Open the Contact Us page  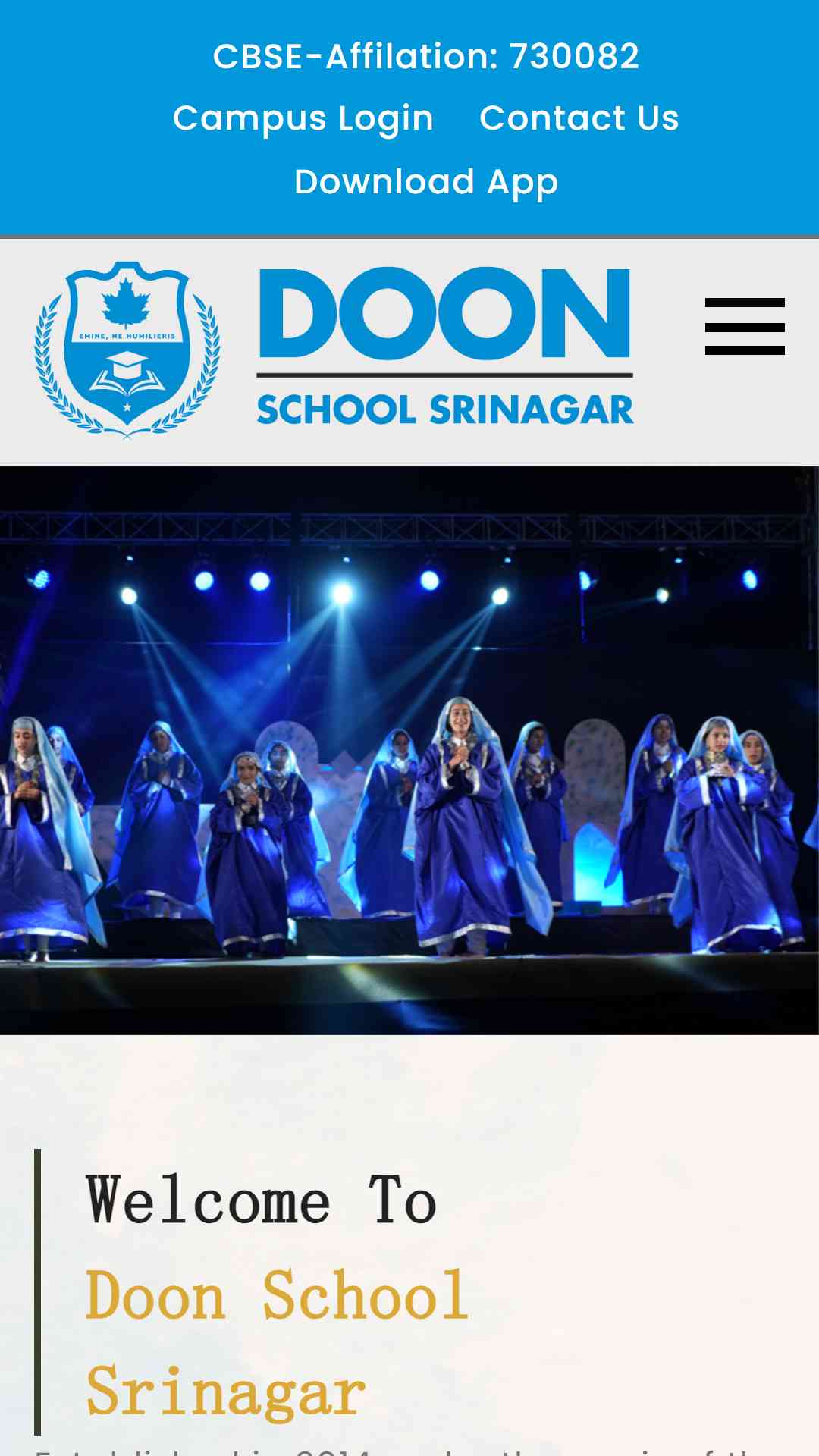(x=579, y=118)
